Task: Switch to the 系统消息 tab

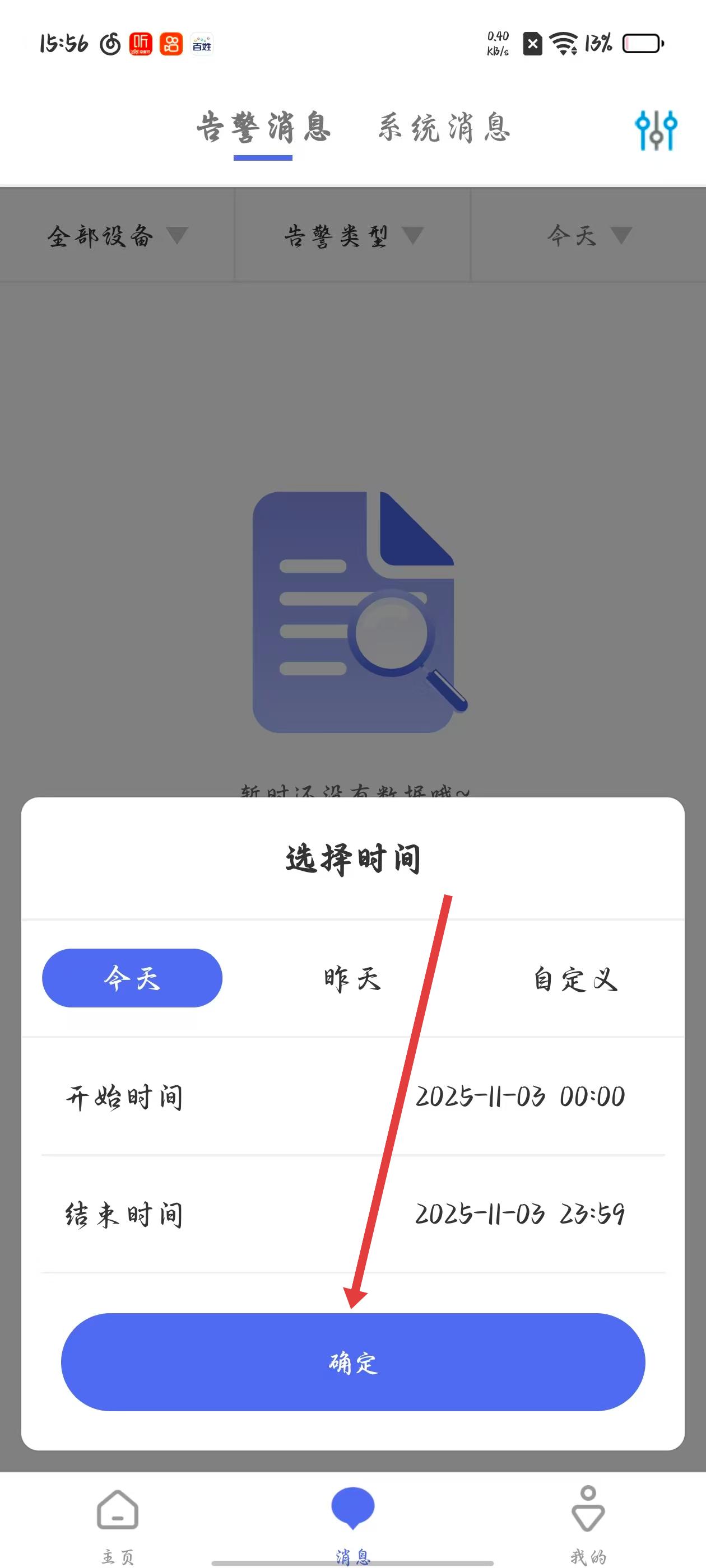Action: (443, 128)
